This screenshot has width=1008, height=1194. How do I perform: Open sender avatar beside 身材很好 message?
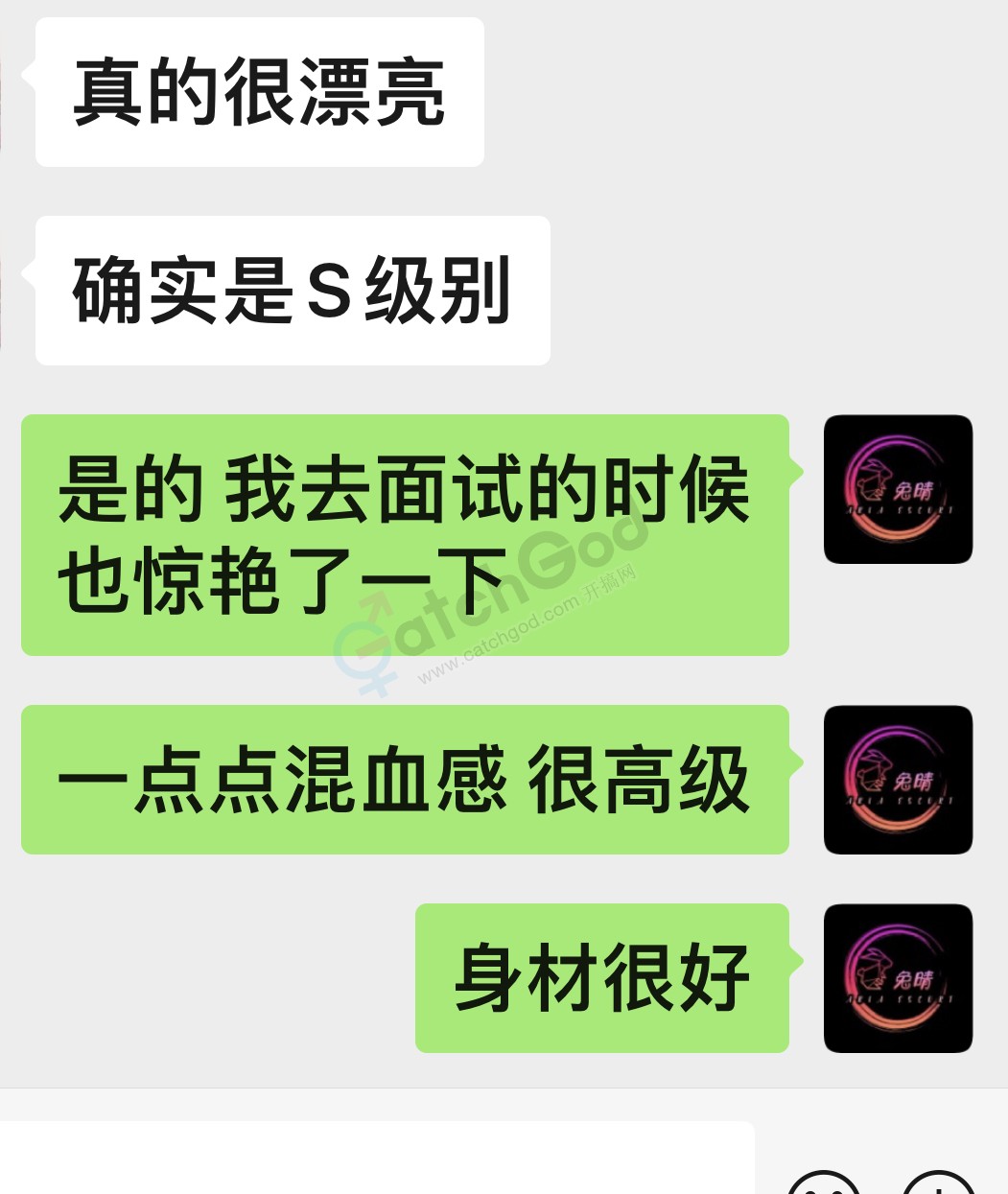(898, 978)
